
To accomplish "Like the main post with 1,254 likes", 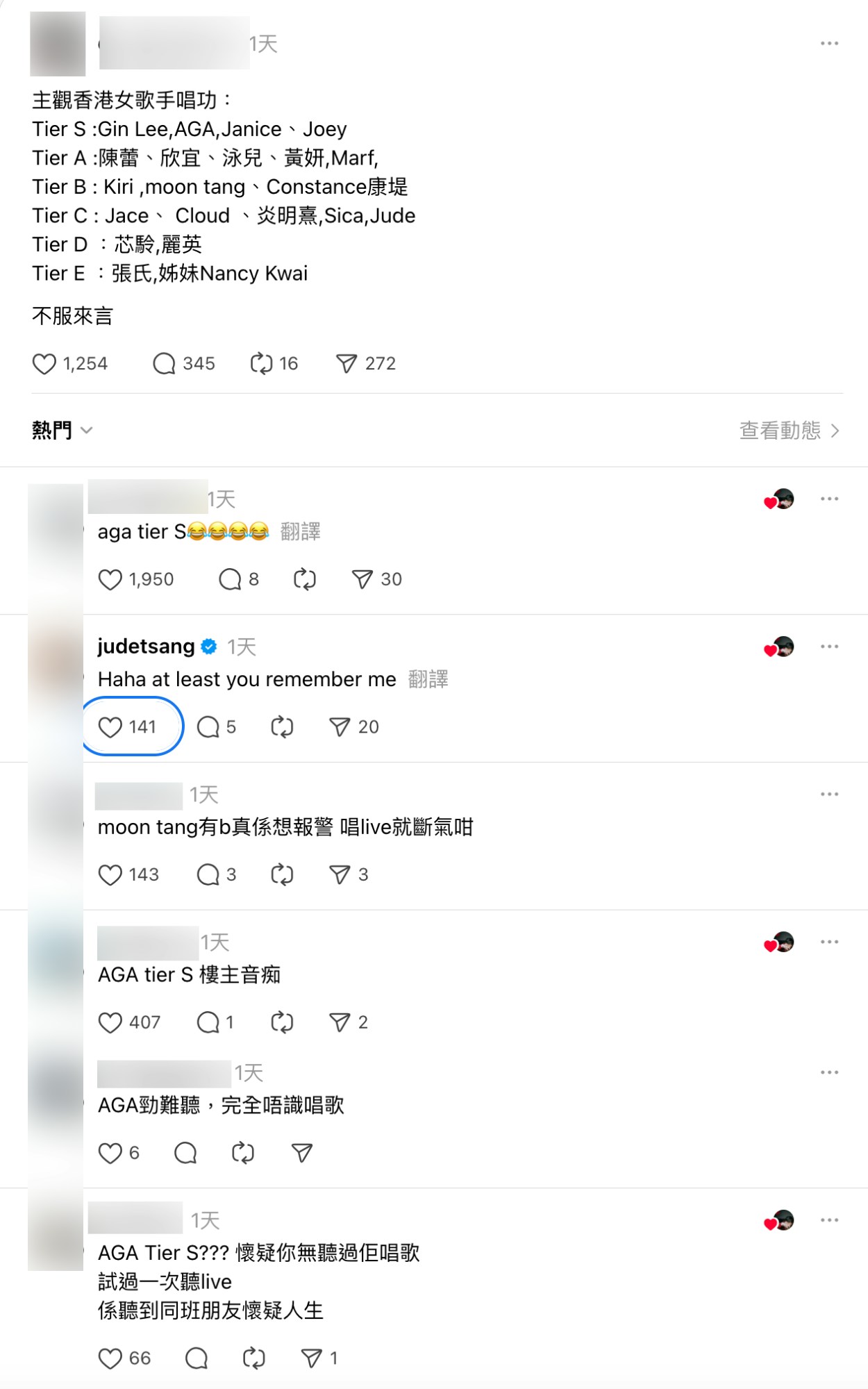I will 44,364.
